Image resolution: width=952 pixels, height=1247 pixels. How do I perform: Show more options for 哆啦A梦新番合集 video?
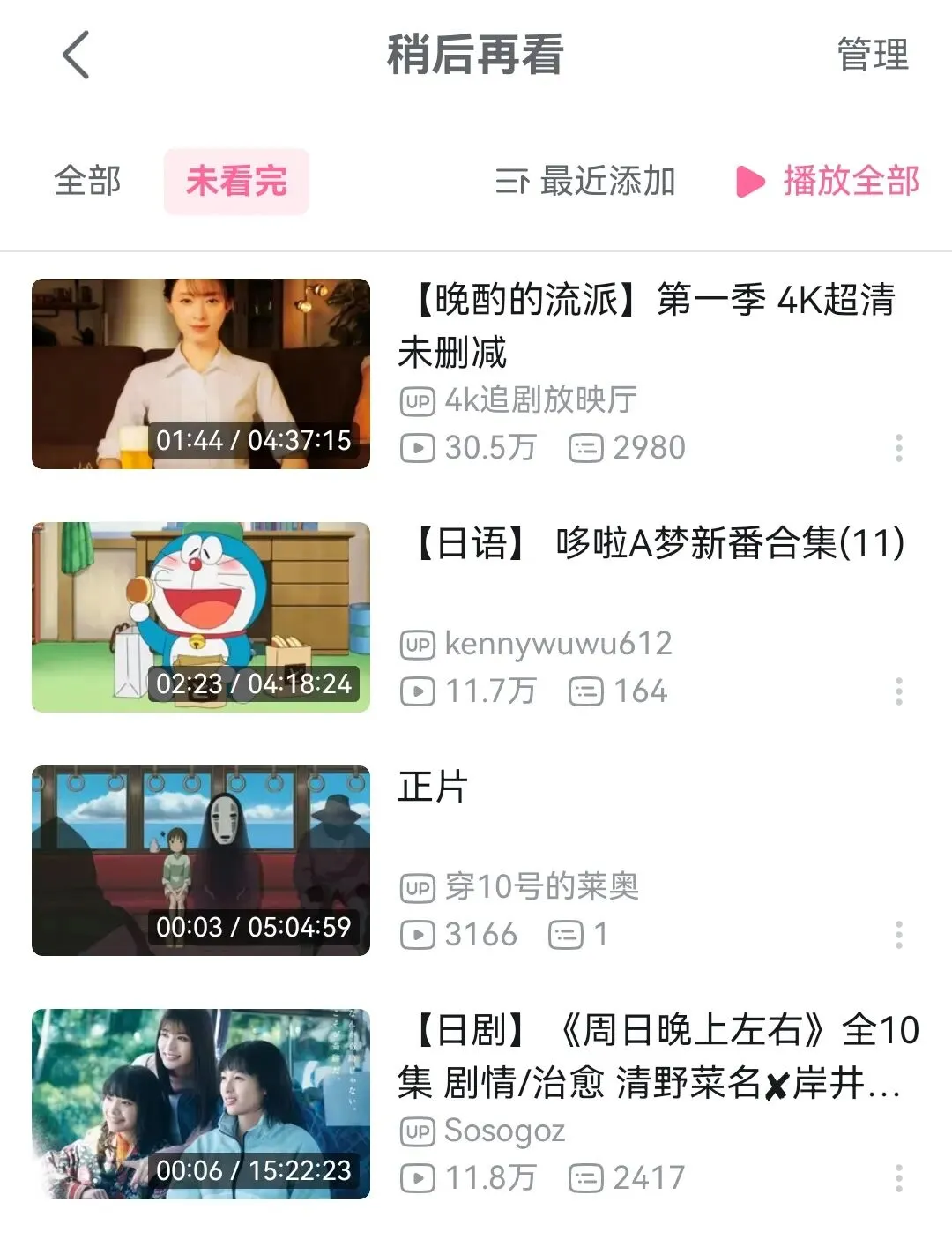[x=898, y=691]
